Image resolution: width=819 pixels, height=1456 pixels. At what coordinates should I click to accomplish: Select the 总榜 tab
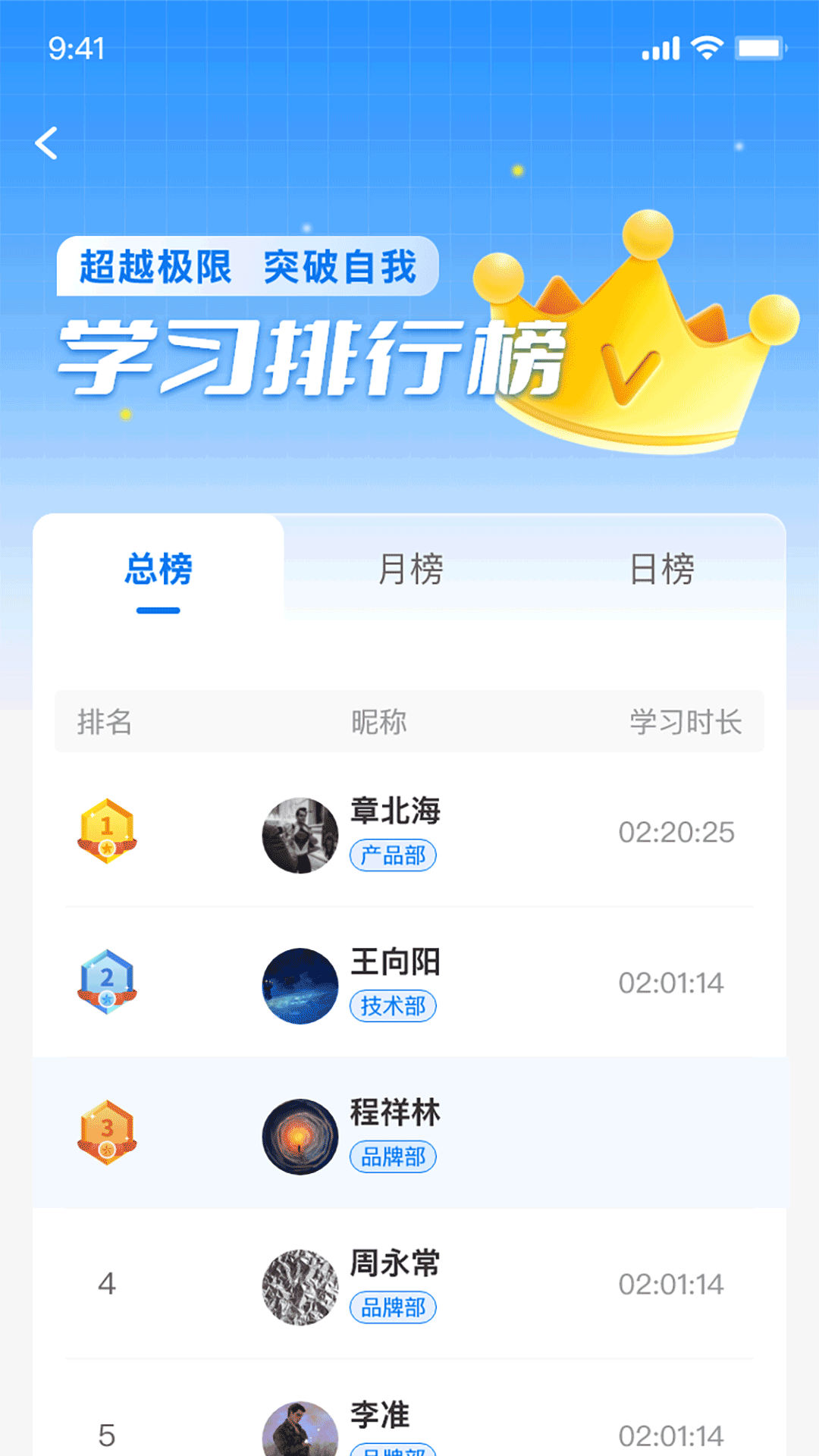pyautogui.click(x=159, y=571)
